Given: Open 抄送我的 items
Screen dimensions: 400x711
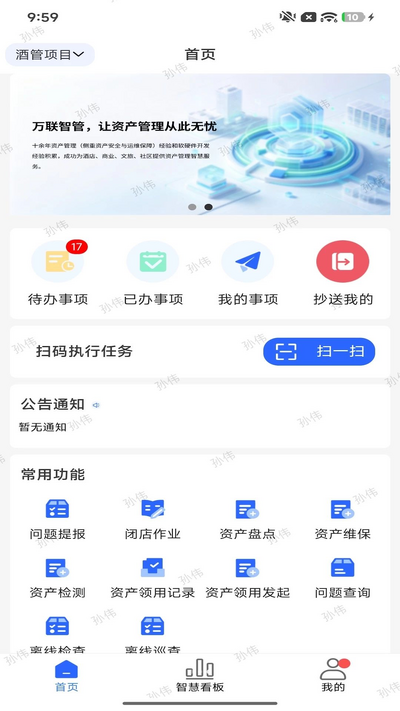Looking at the screenshot, I should (x=343, y=274).
